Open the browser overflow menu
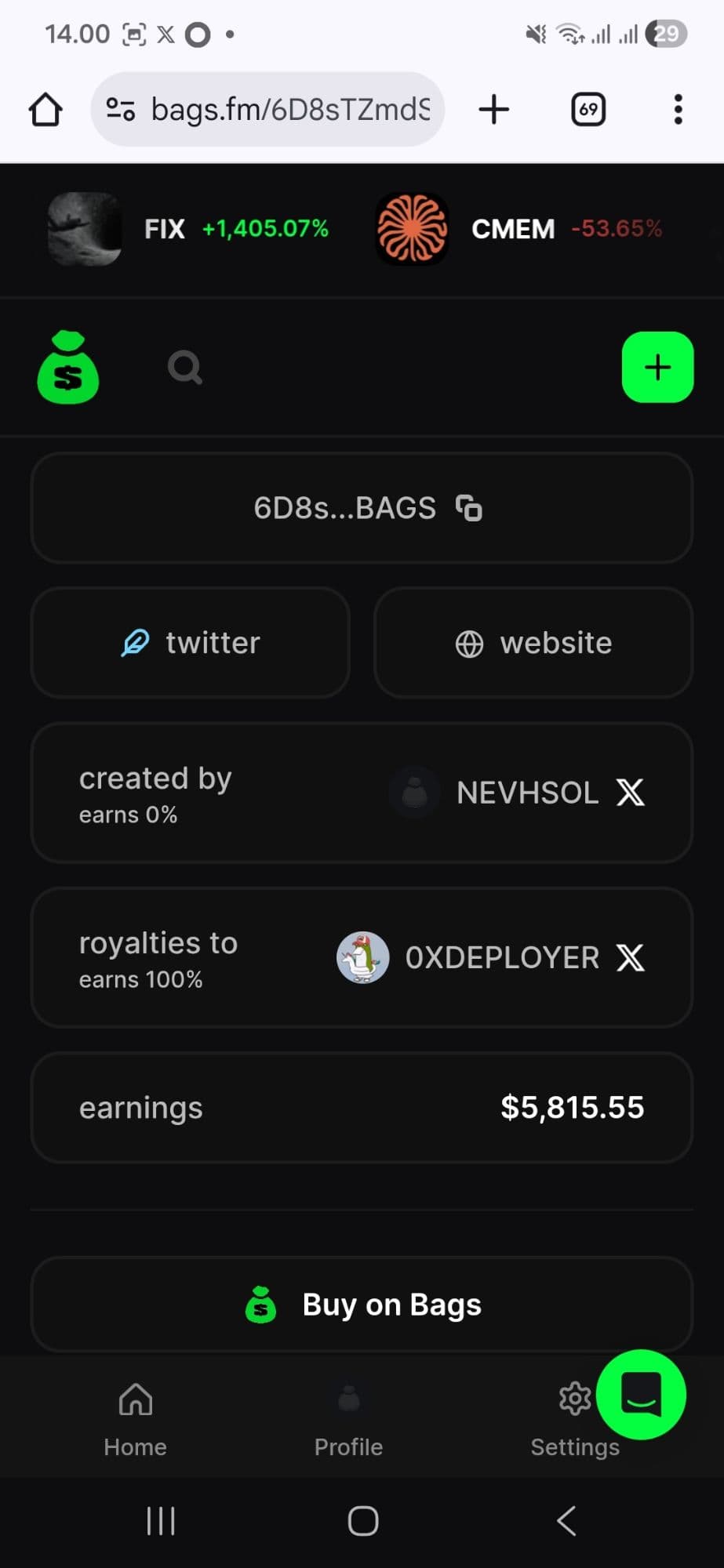724x1568 pixels. [x=678, y=110]
